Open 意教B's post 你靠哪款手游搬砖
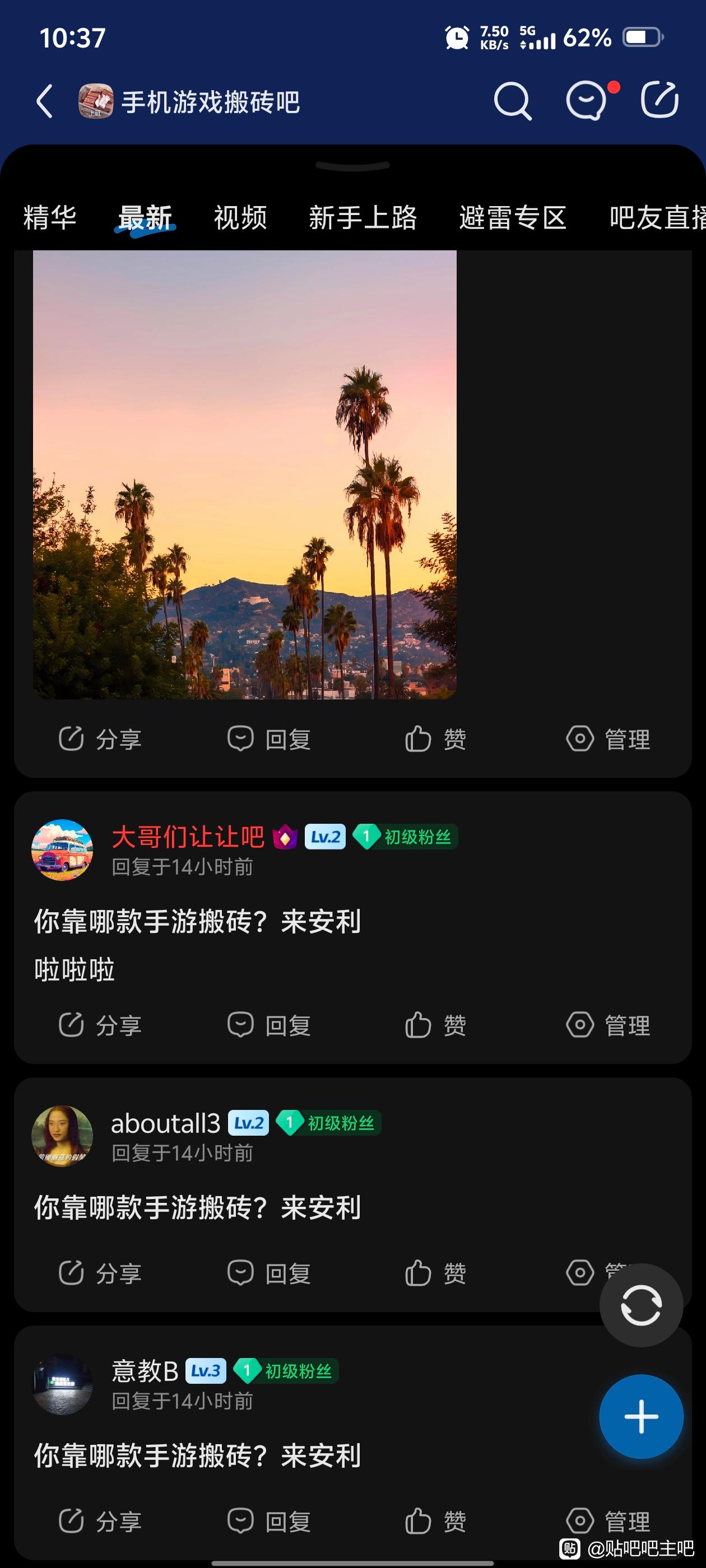The height and width of the screenshot is (1568, 706). 197,1456
